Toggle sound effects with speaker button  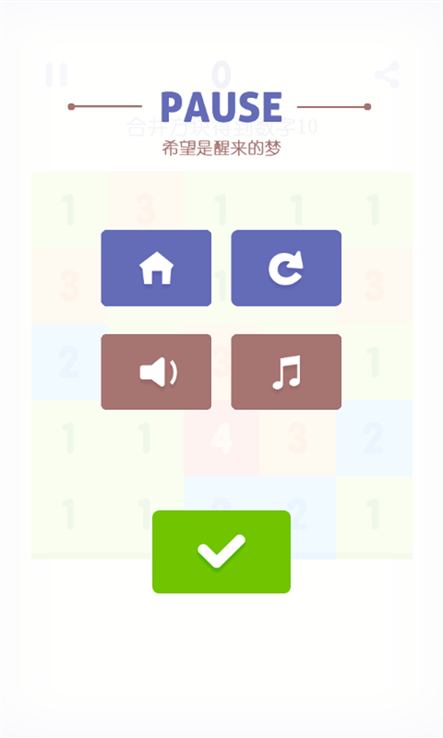[x=156, y=372]
